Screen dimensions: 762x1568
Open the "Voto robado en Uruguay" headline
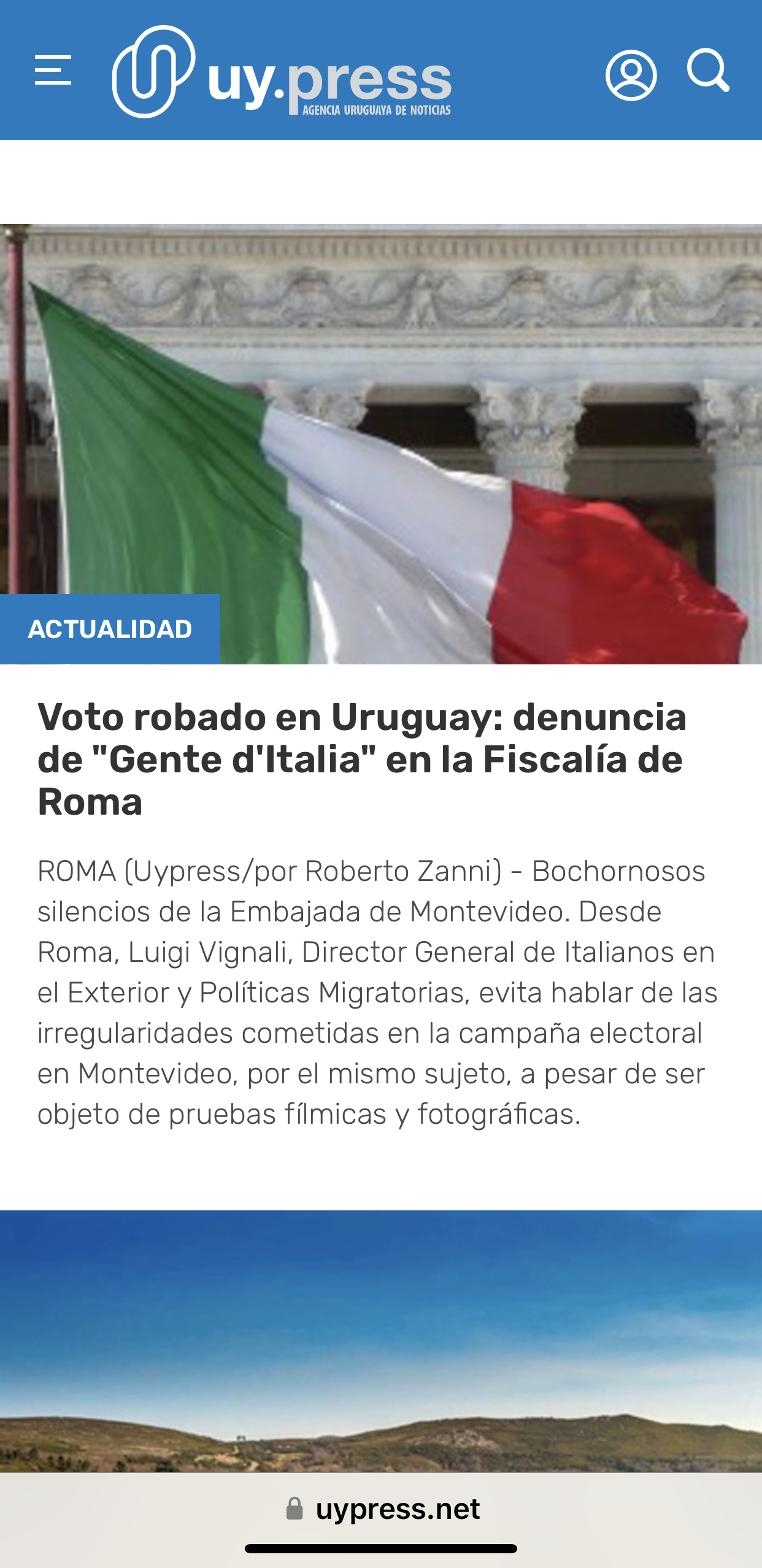pos(362,759)
